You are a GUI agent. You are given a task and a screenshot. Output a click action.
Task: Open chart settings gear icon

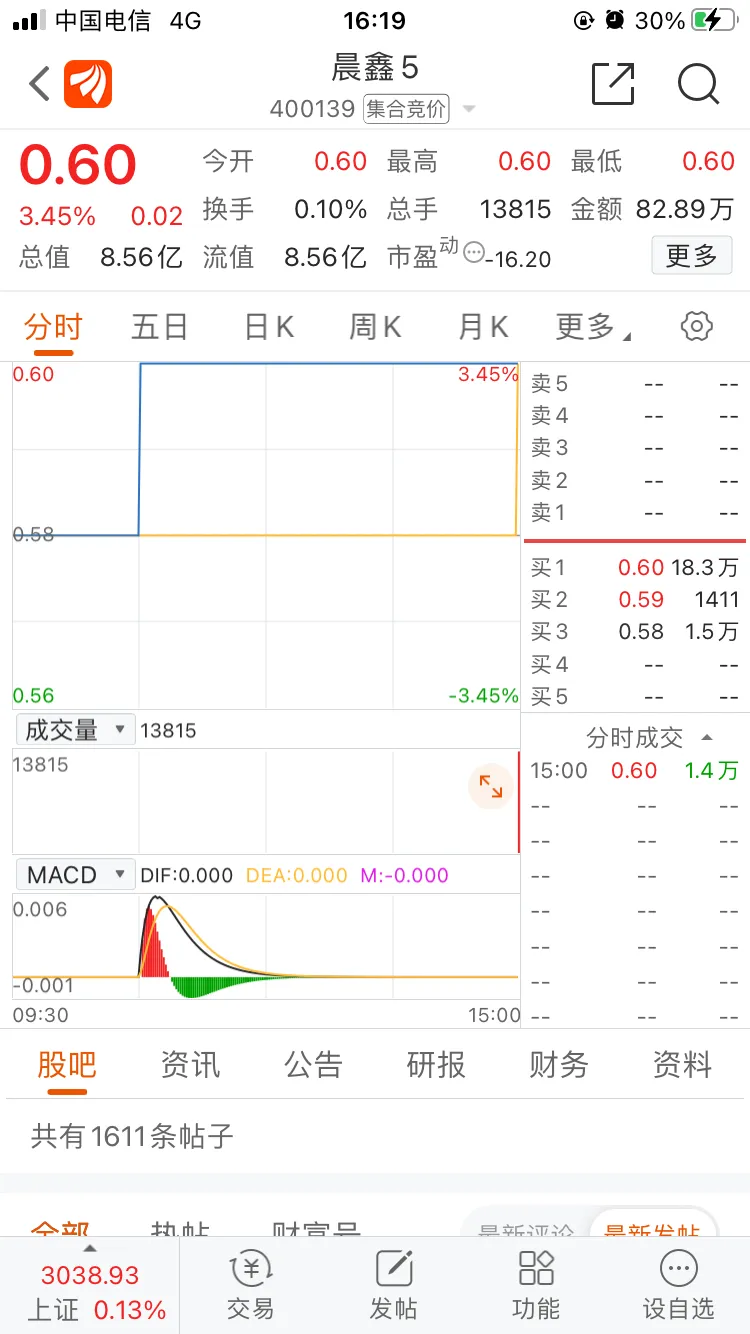tap(696, 326)
